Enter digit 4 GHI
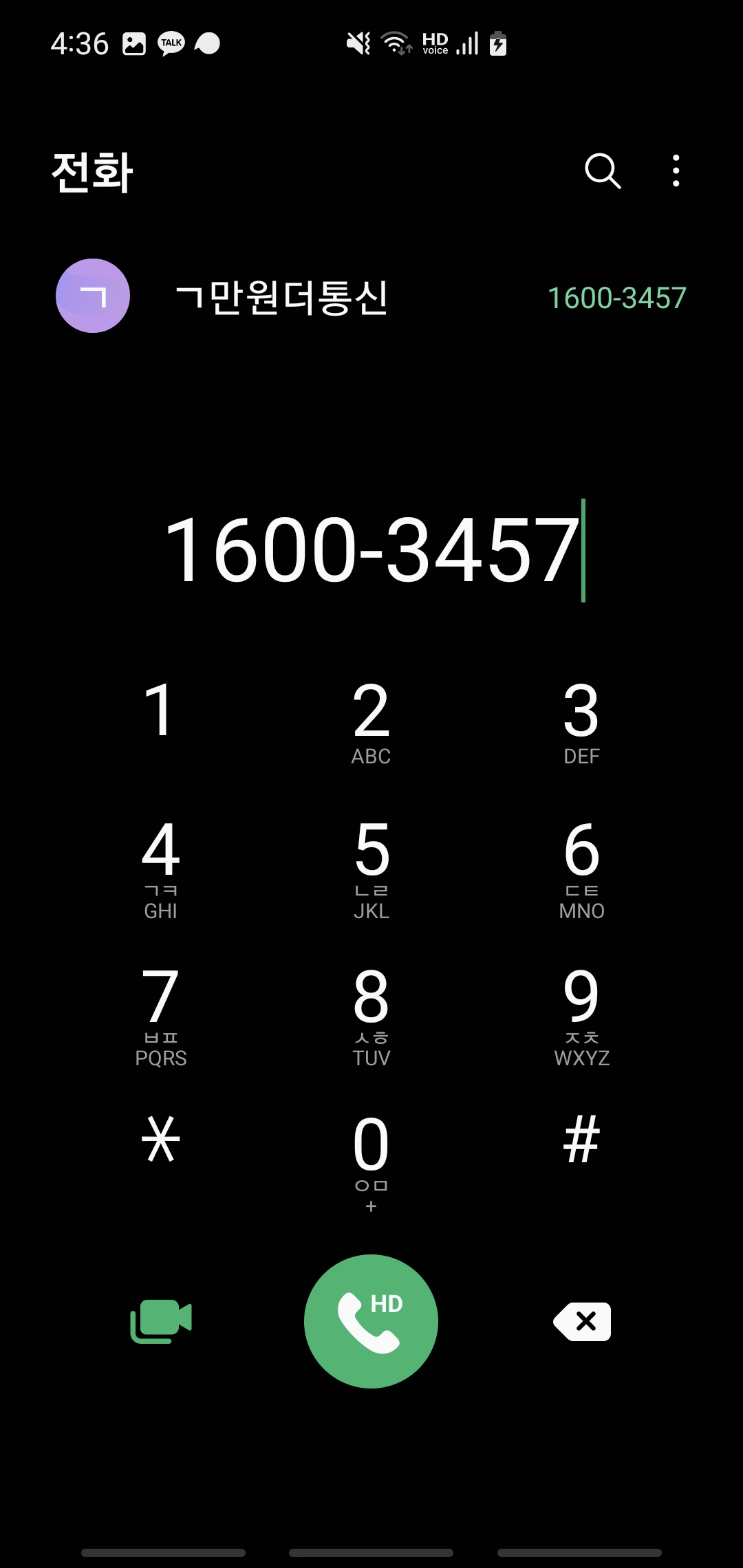Screen dimensions: 743x1568 (161, 870)
